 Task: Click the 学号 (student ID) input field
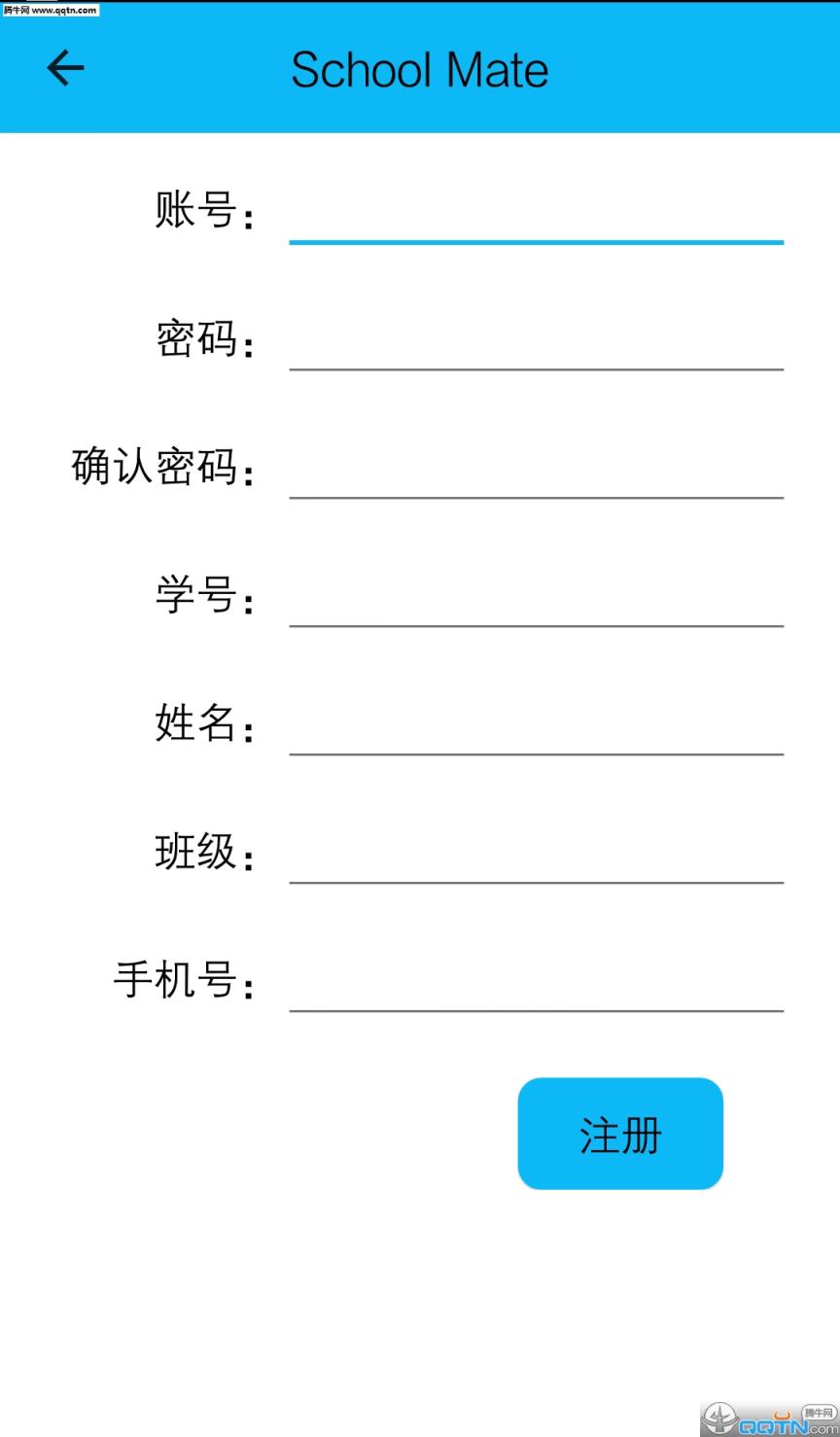(535, 608)
